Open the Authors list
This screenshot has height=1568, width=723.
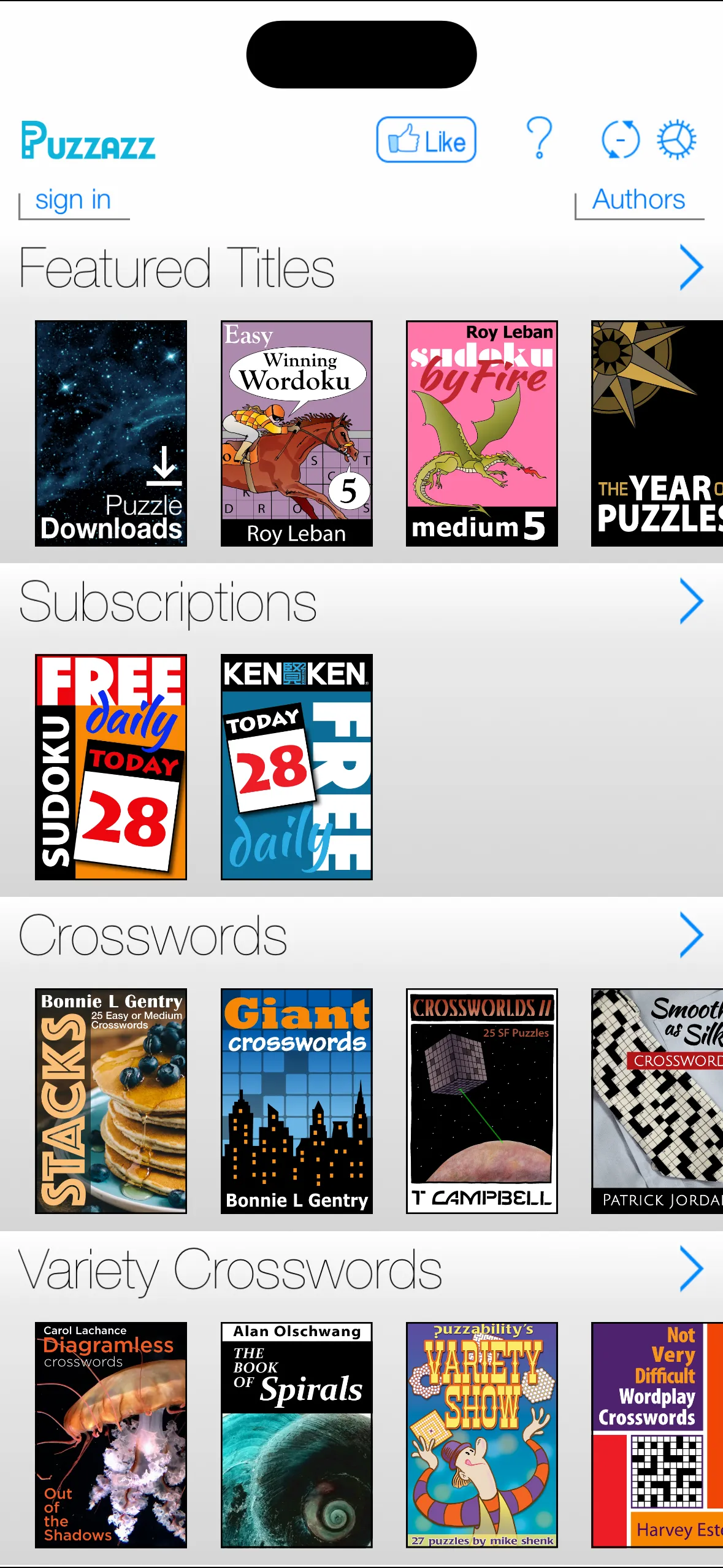(638, 200)
